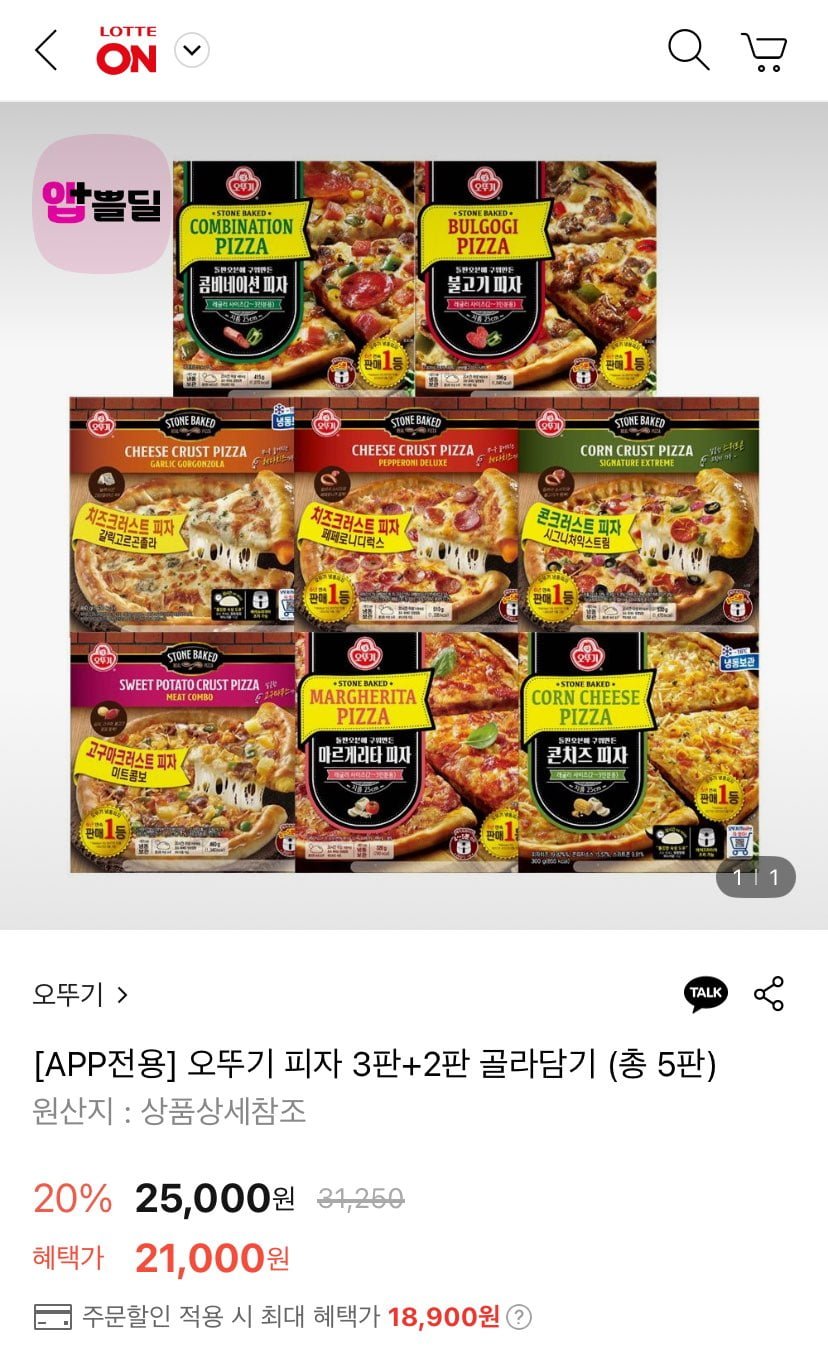The width and height of the screenshot is (828, 1351).
Task: Open the 오뚜기 brand link
Action: pos(80,994)
